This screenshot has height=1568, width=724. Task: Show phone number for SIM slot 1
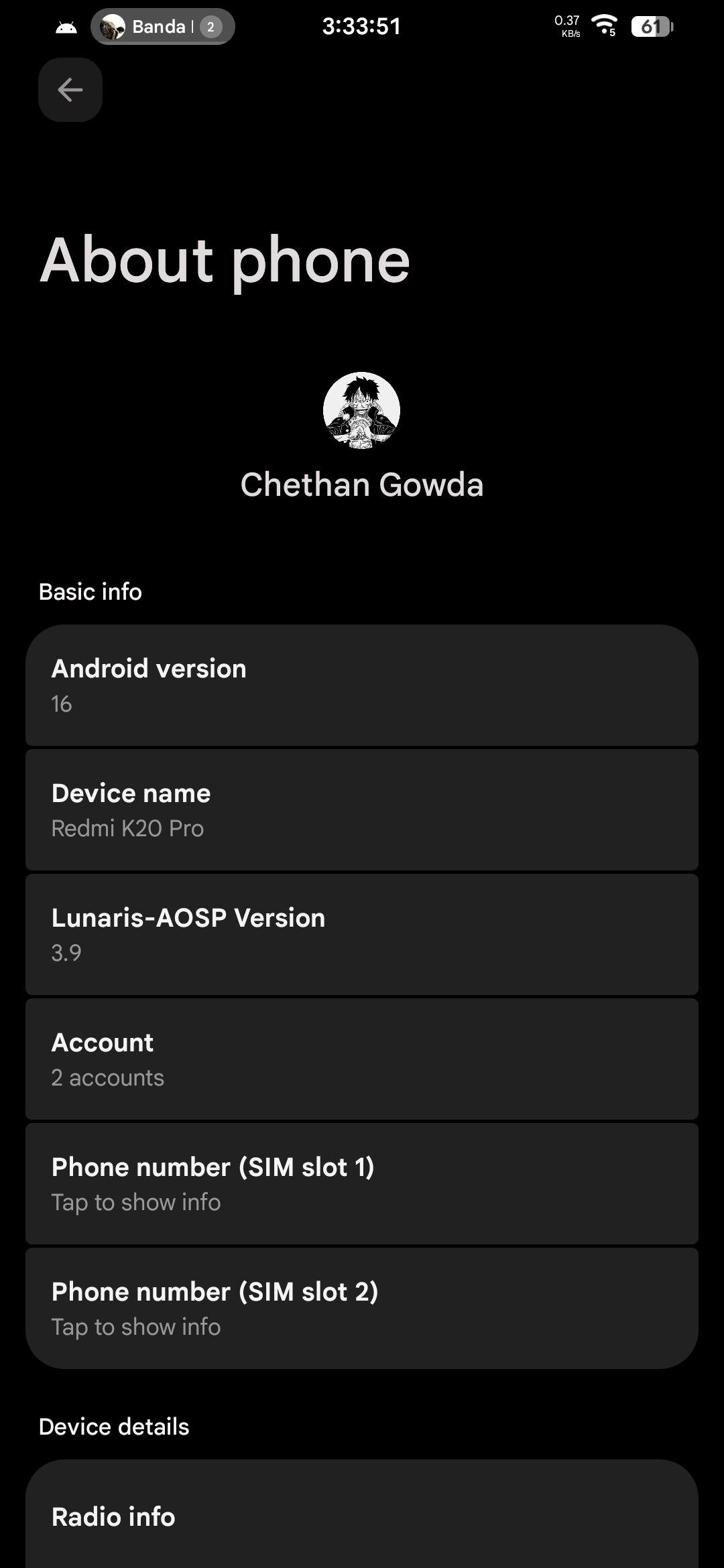click(x=362, y=1183)
